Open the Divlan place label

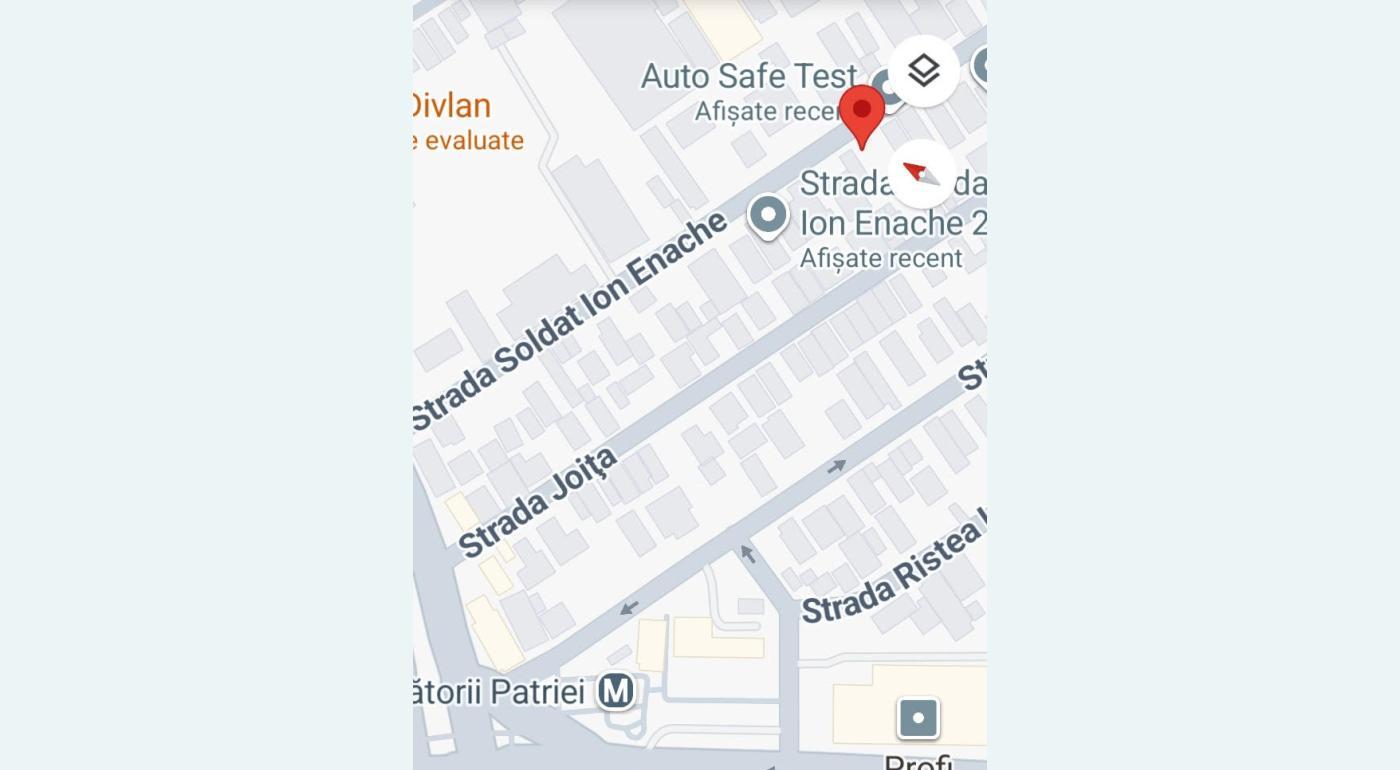click(x=452, y=106)
